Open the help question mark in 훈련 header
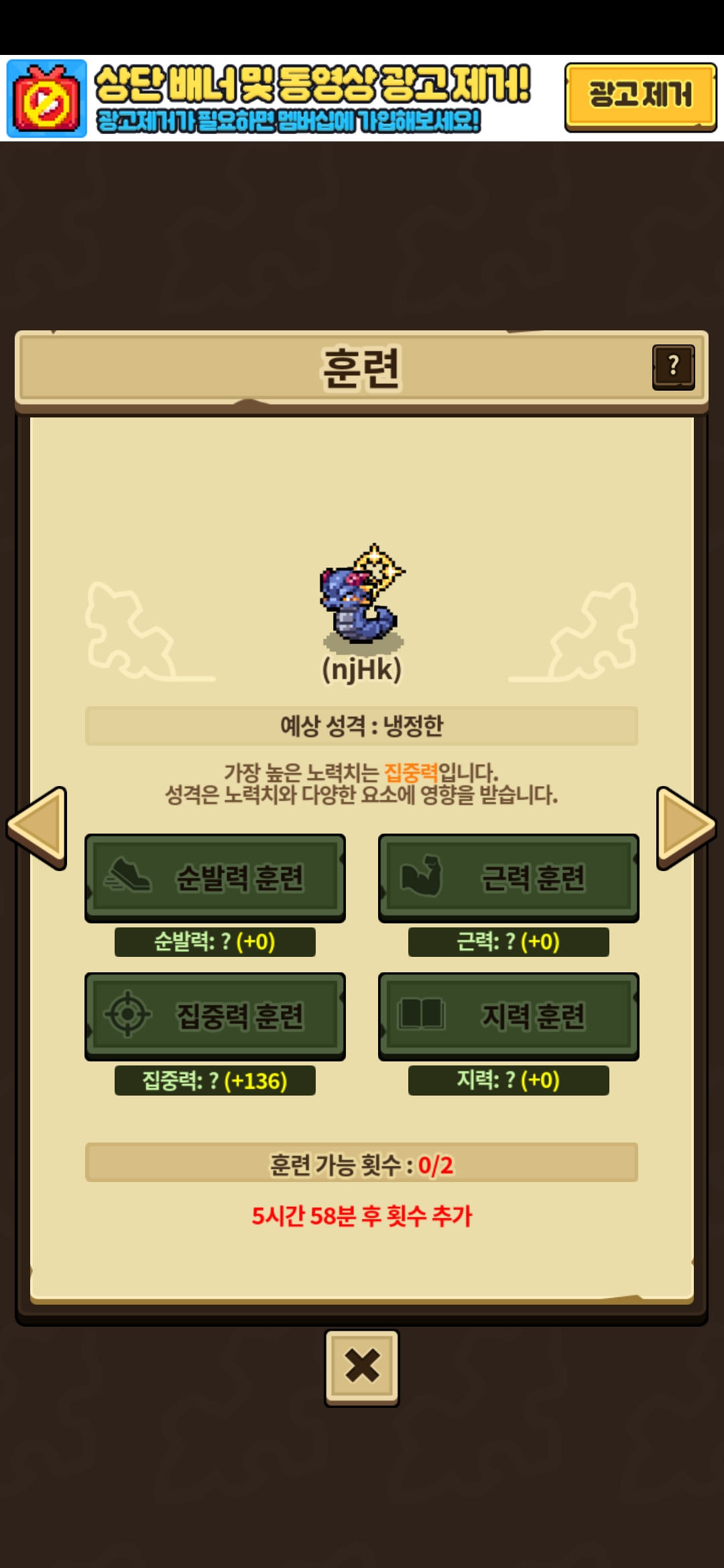The height and width of the screenshot is (1568, 724). click(x=673, y=367)
